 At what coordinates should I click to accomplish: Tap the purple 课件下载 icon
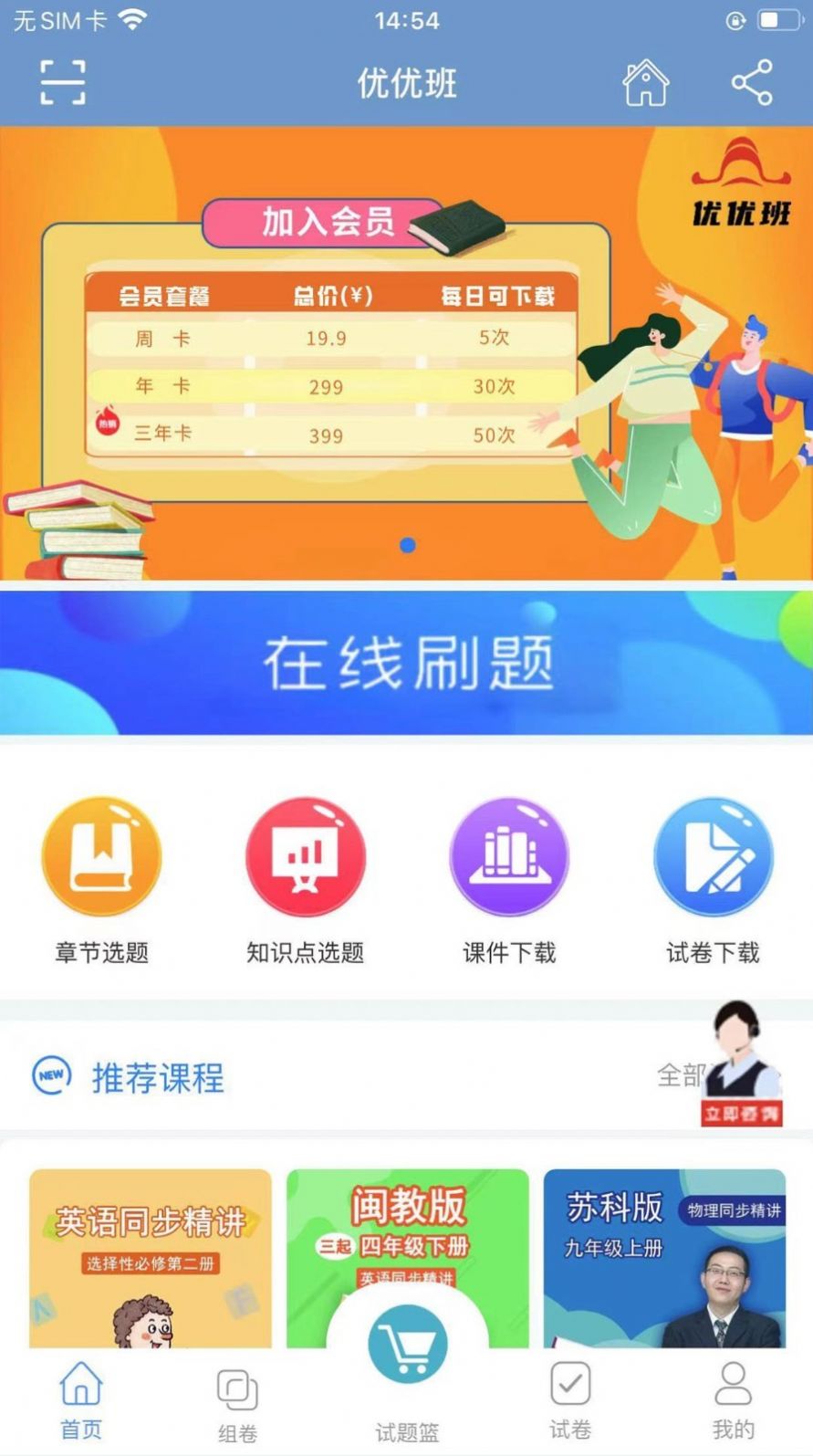pyautogui.click(x=509, y=856)
